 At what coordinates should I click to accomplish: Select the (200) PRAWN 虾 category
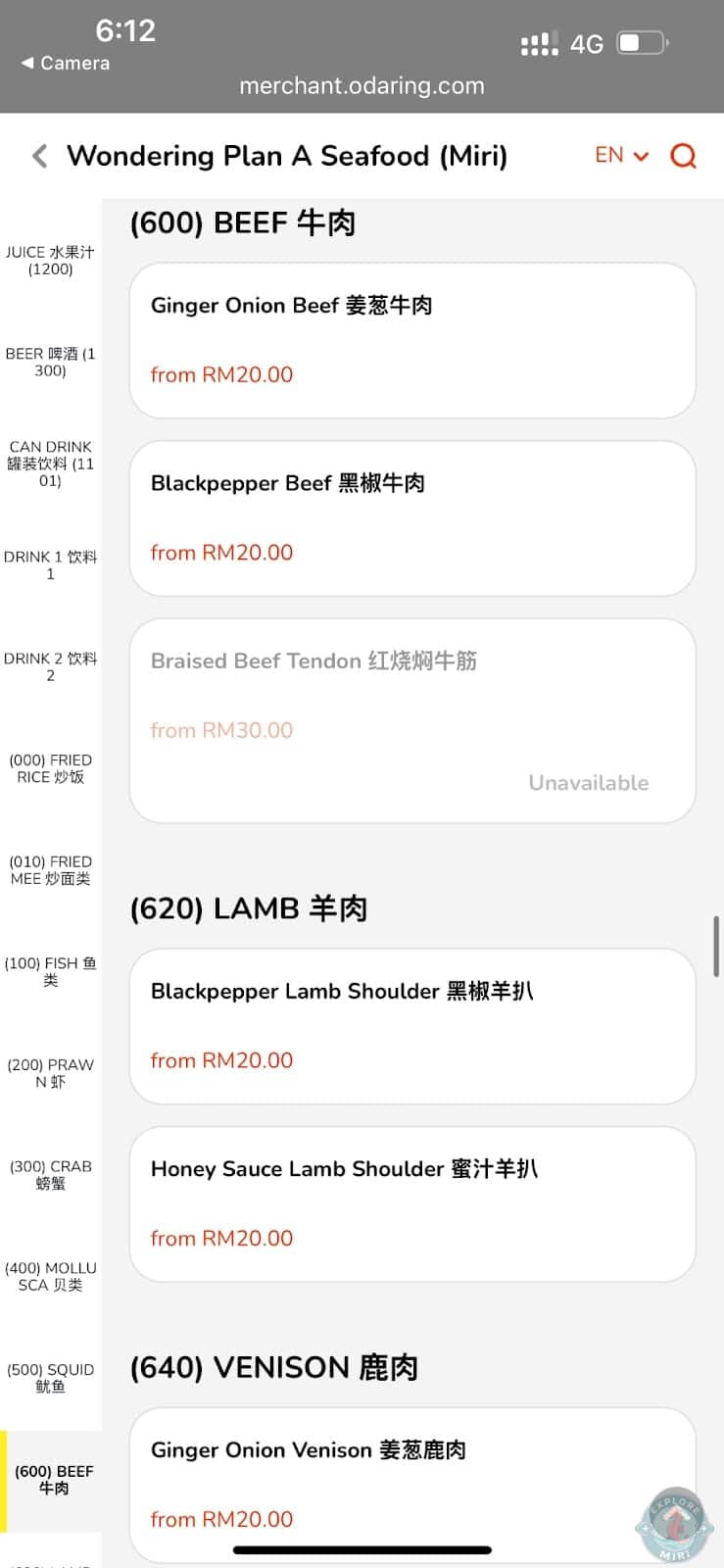50,1073
